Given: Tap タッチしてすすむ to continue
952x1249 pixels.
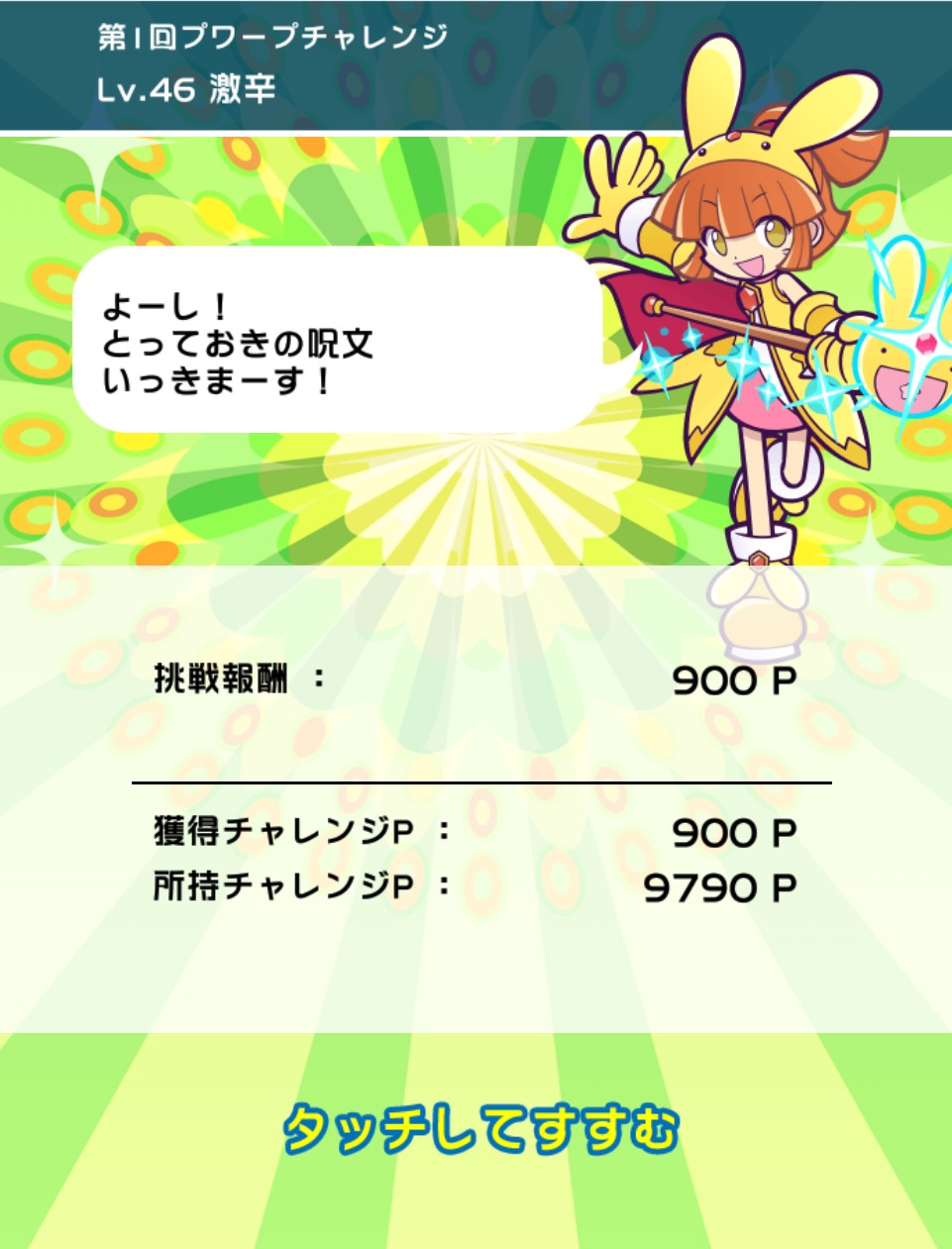Looking at the screenshot, I should [481, 1130].
